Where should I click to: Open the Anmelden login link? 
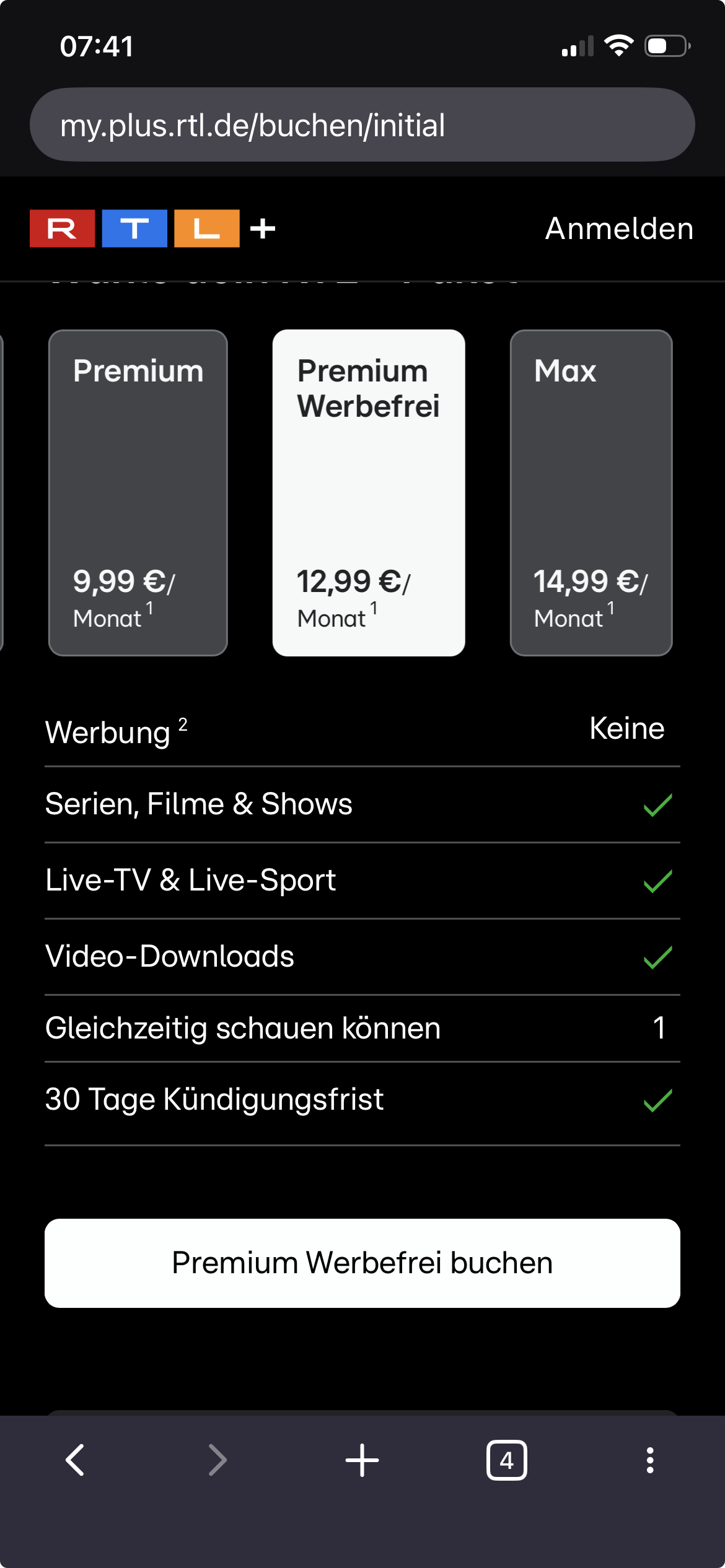click(619, 229)
